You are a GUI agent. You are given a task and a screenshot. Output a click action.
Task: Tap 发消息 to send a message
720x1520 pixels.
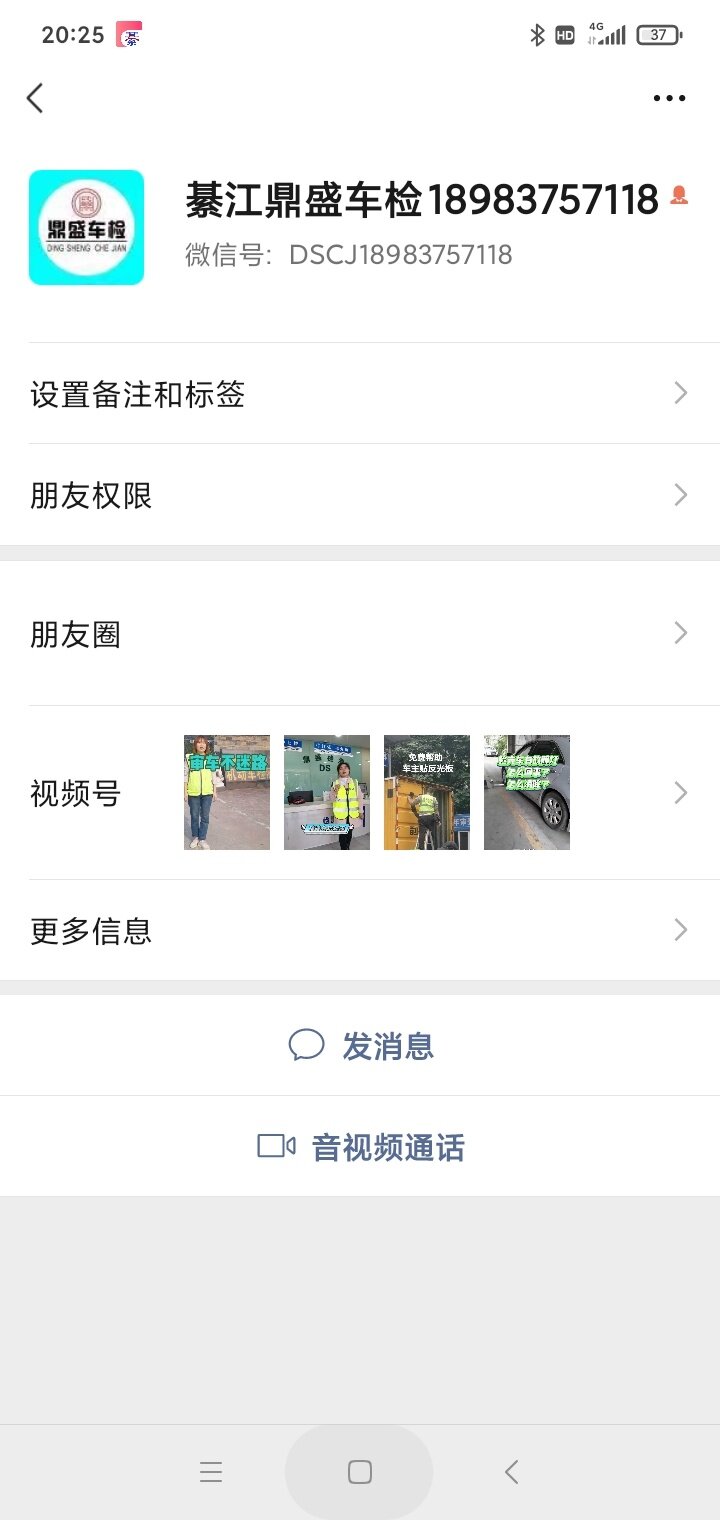pyautogui.click(x=360, y=1046)
